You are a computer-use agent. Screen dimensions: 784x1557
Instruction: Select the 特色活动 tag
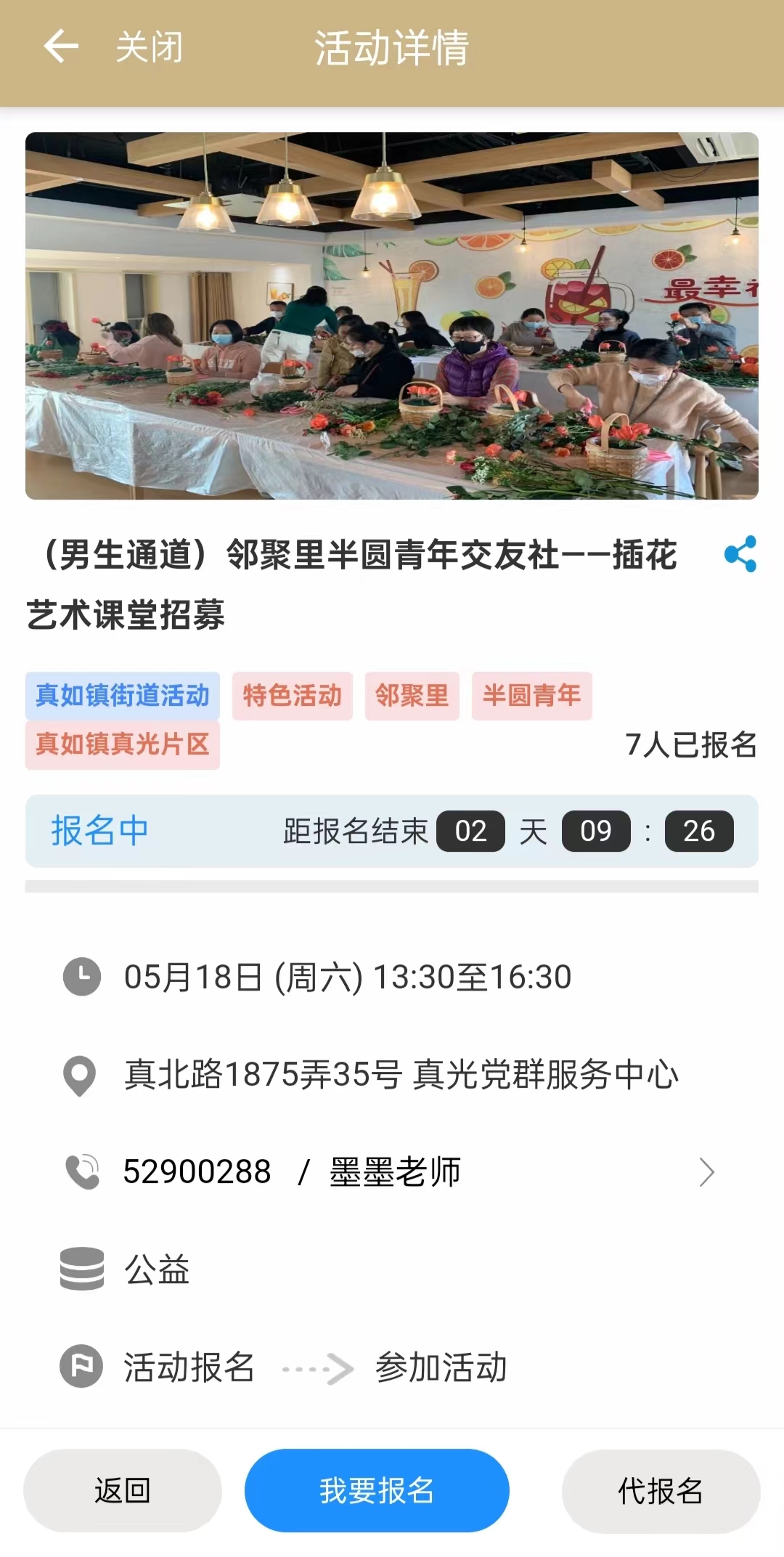coord(292,696)
